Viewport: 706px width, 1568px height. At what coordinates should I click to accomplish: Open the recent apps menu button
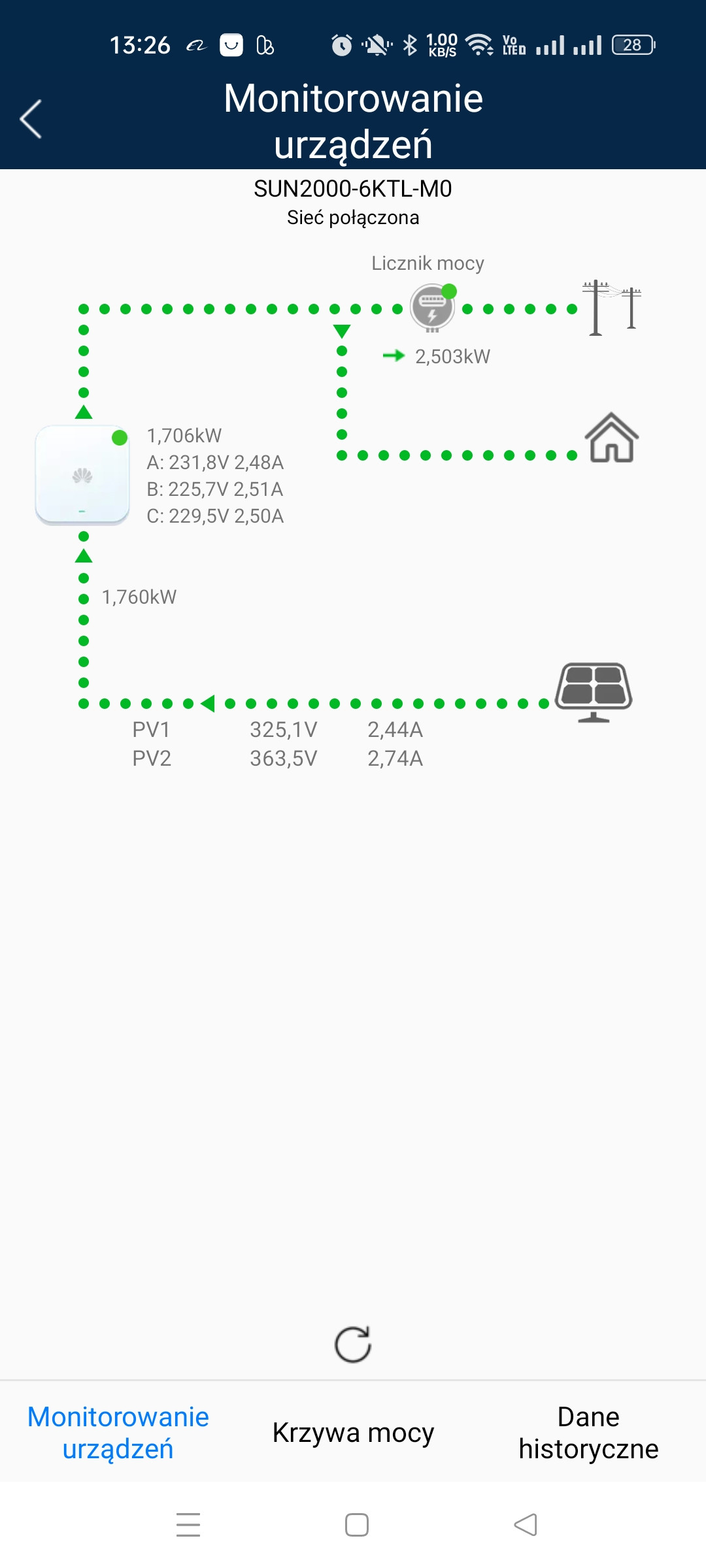(188, 1525)
